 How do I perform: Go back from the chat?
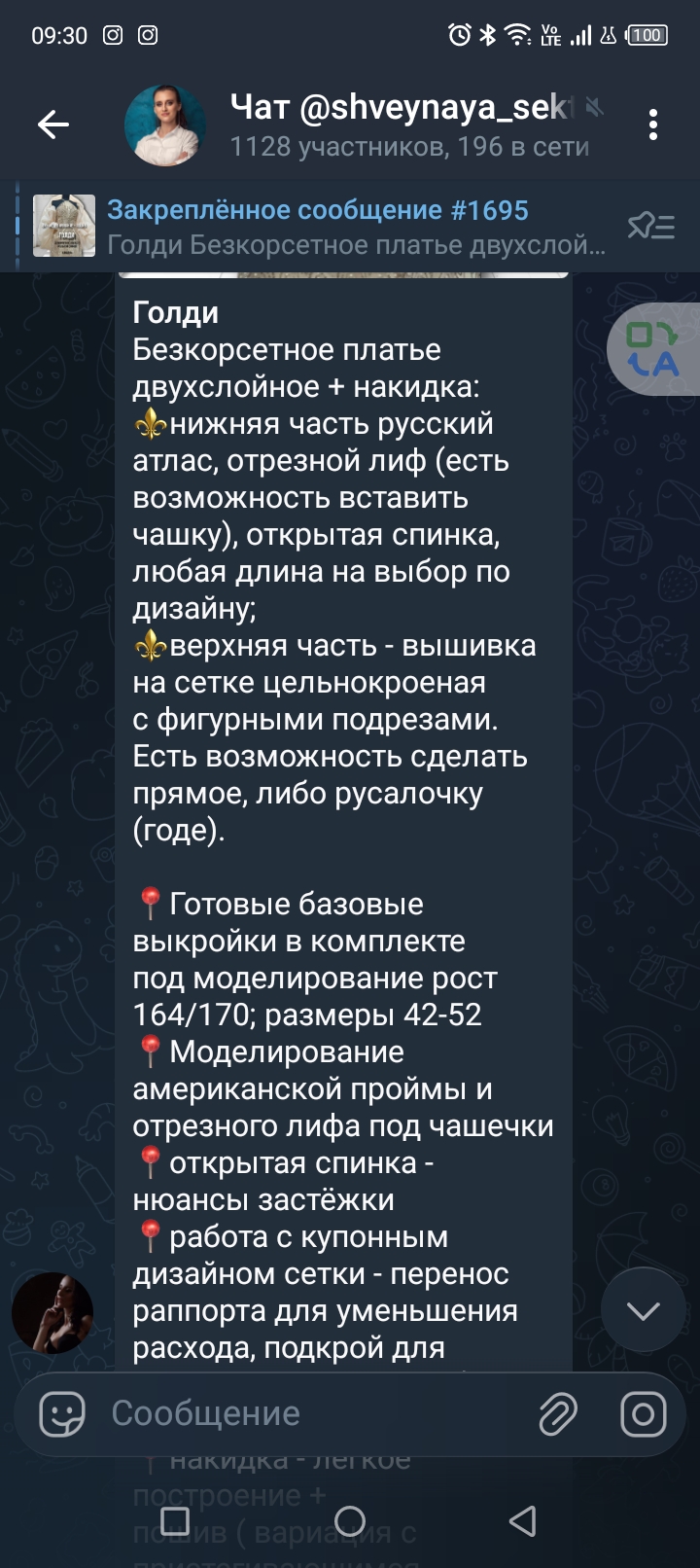tap(52, 125)
